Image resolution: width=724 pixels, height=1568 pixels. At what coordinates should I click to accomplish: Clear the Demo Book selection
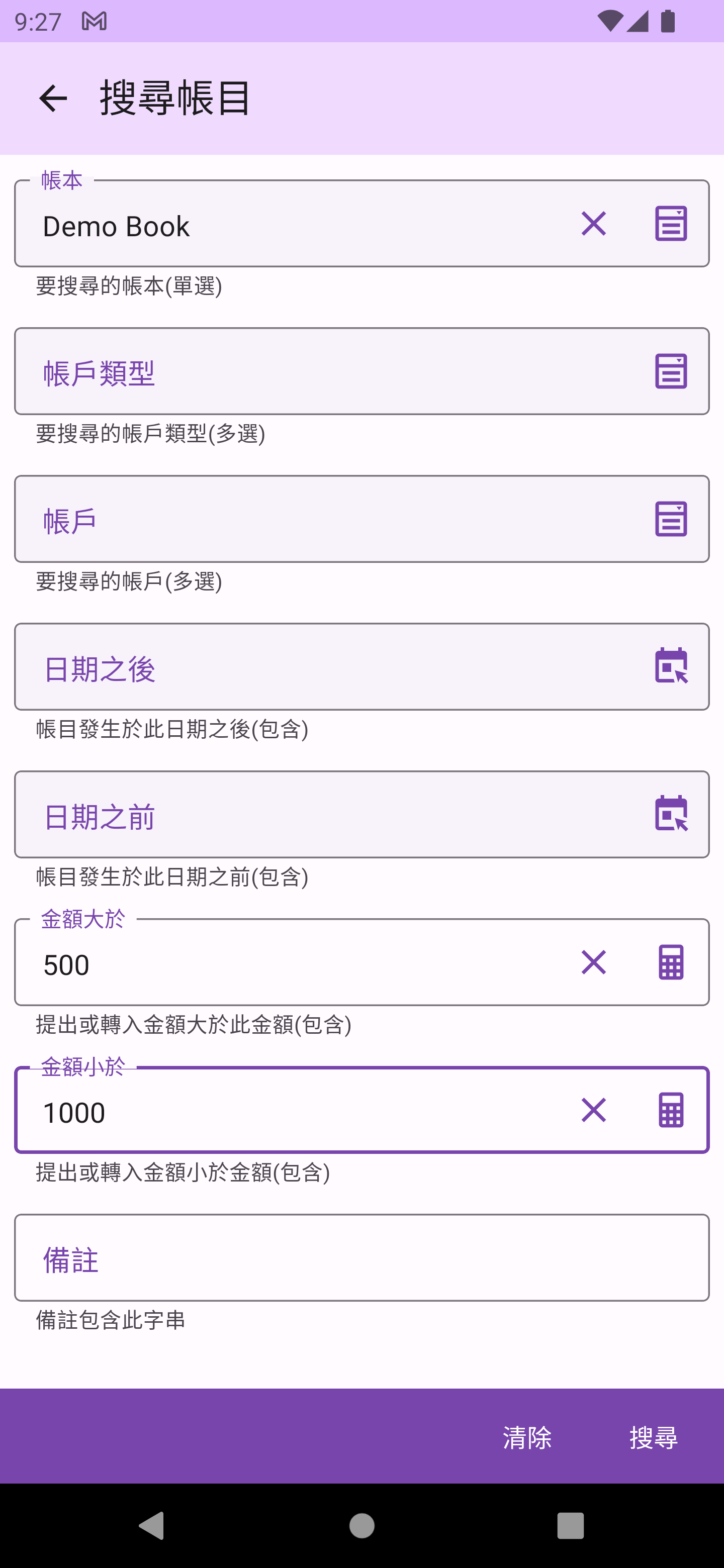593,224
